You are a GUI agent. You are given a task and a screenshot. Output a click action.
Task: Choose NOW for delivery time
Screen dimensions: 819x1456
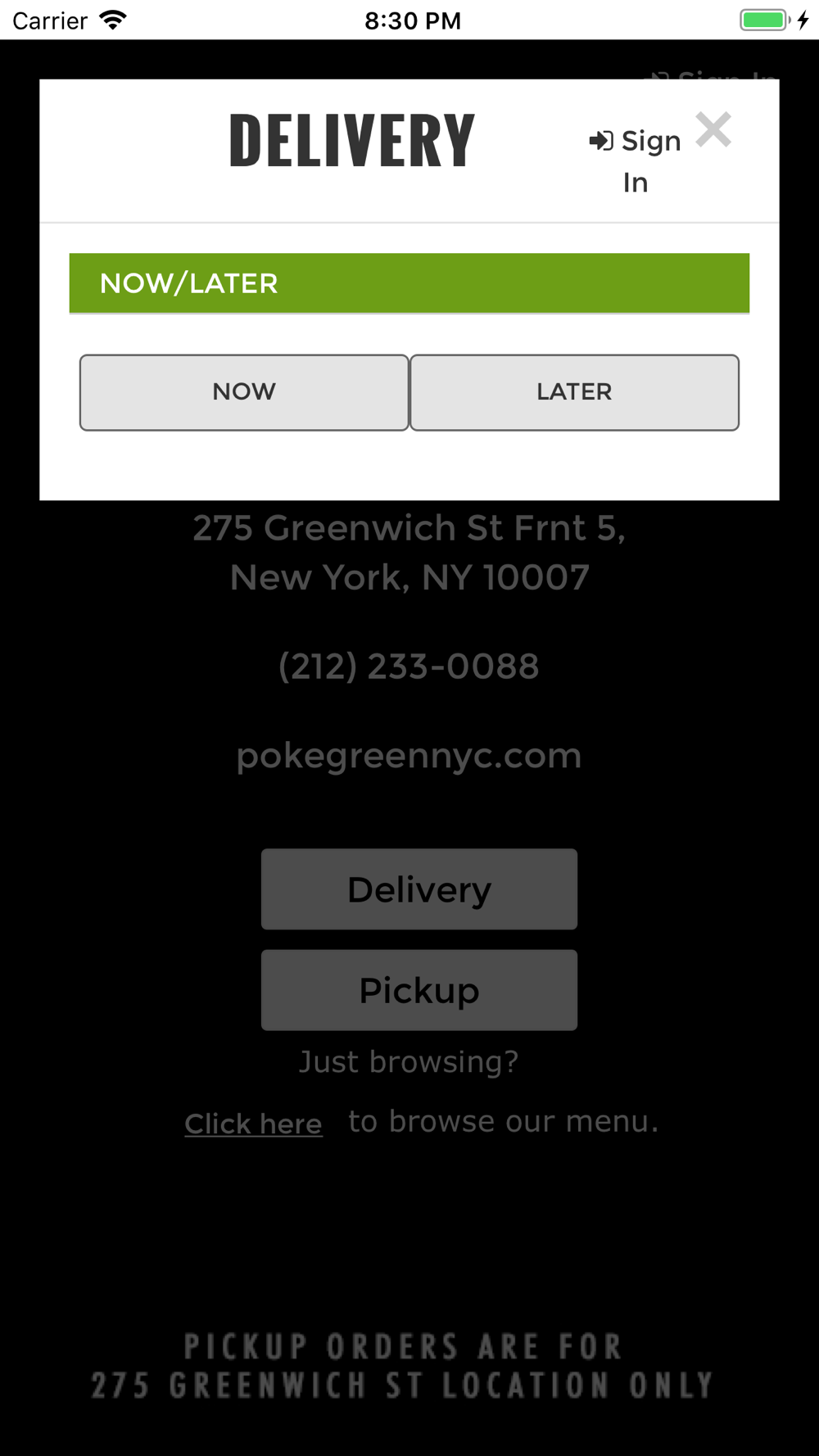[244, 392]
